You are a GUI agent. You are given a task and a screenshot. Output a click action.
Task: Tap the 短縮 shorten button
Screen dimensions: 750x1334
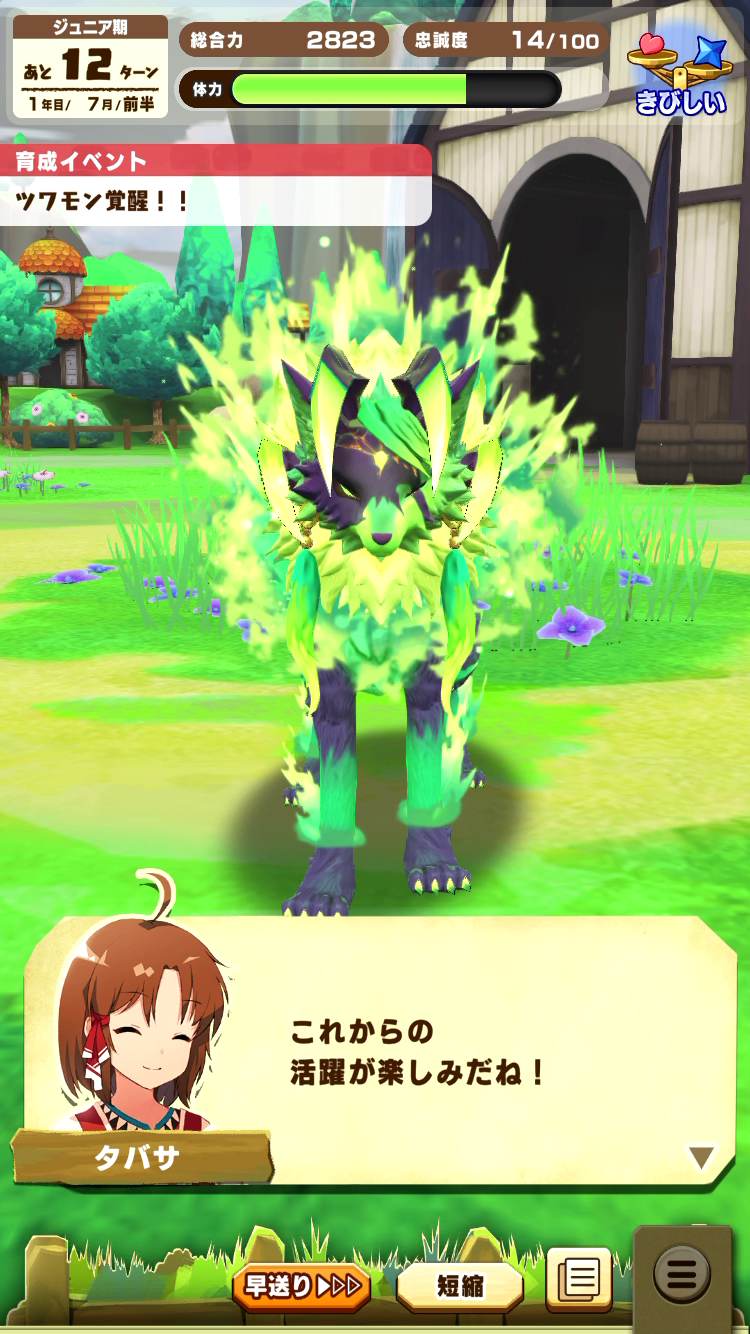coord(460,1286)
